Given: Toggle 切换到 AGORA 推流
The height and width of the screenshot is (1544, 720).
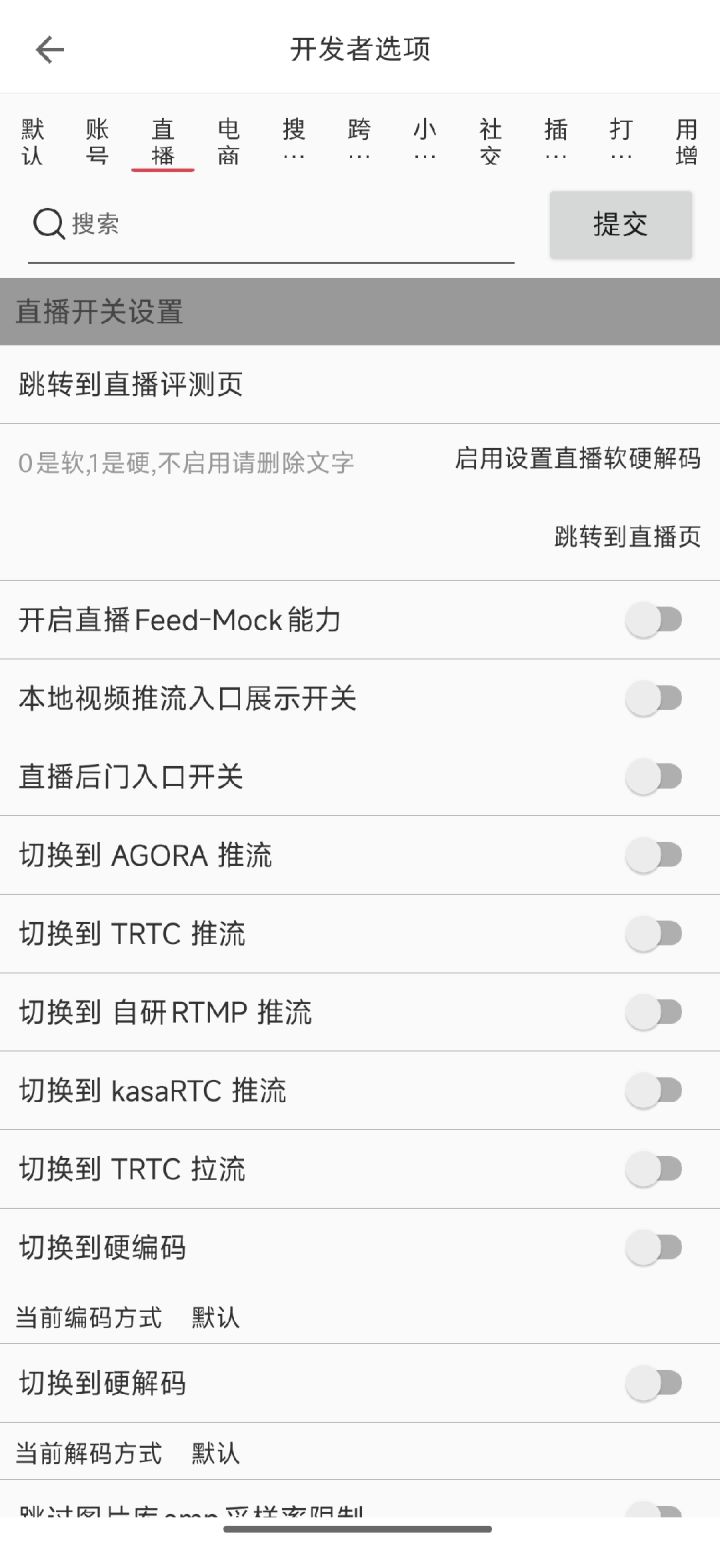Looking at the screenshot, I should tap(654, 855).
